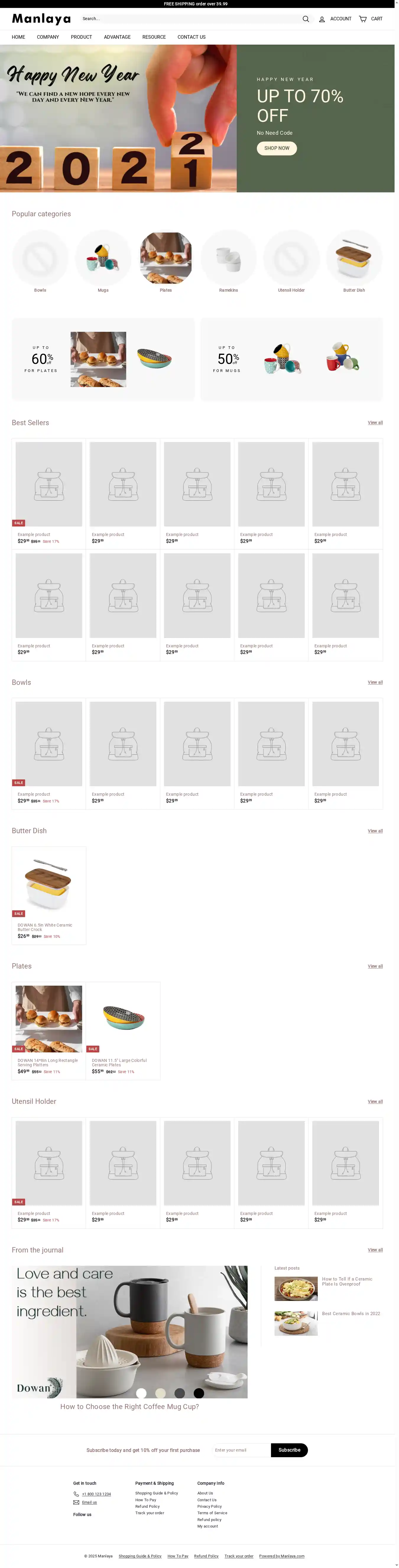
Task: Open the footer Privacy Policy link
Action: coord(209,1507)
